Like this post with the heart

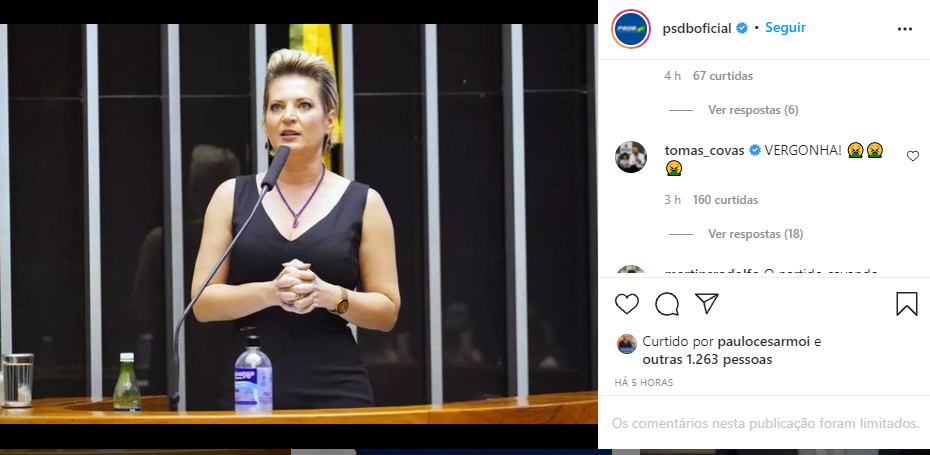pyautogui.click(x=627, y=303)
